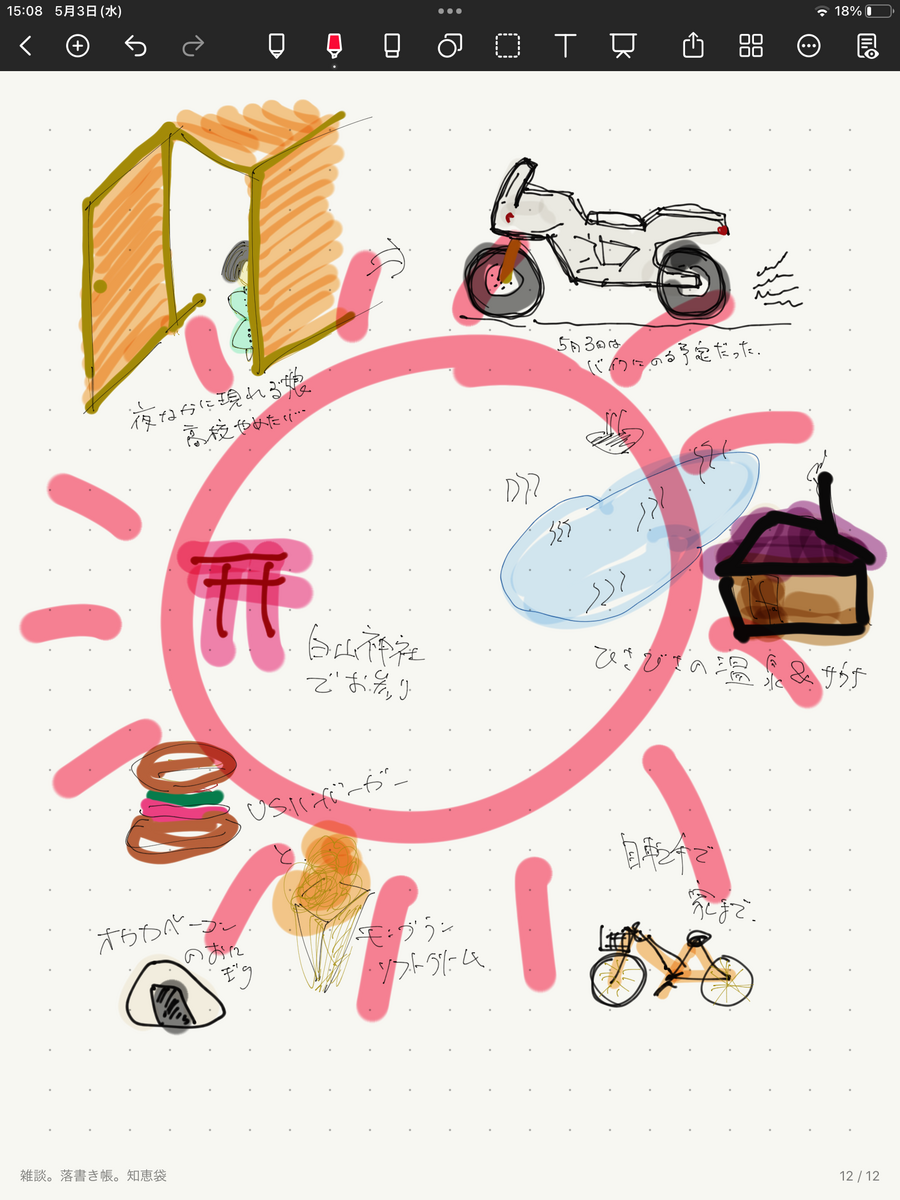
Task: Open the page grid overview
Action: point(751,45)
